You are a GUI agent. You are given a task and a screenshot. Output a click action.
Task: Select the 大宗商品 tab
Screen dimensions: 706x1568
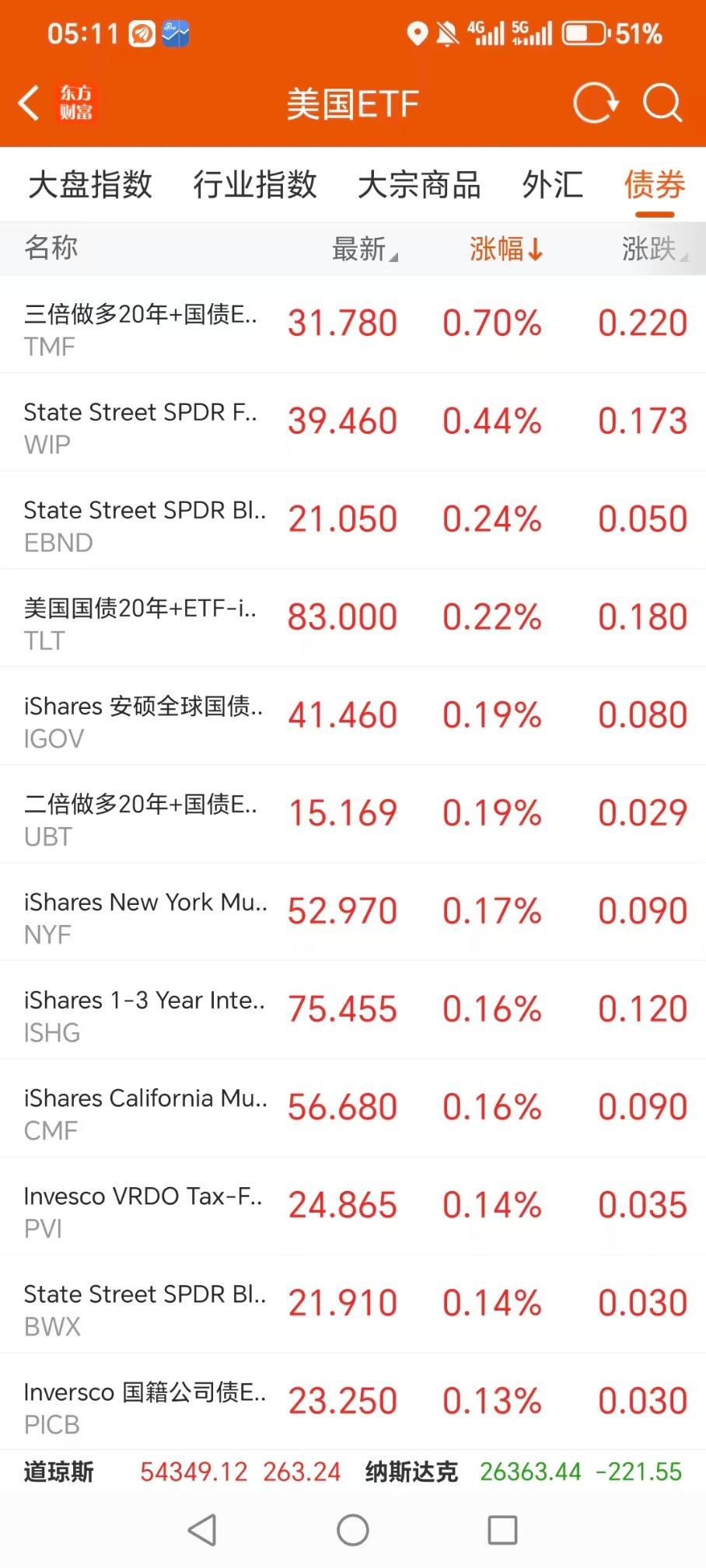(420, 185)
